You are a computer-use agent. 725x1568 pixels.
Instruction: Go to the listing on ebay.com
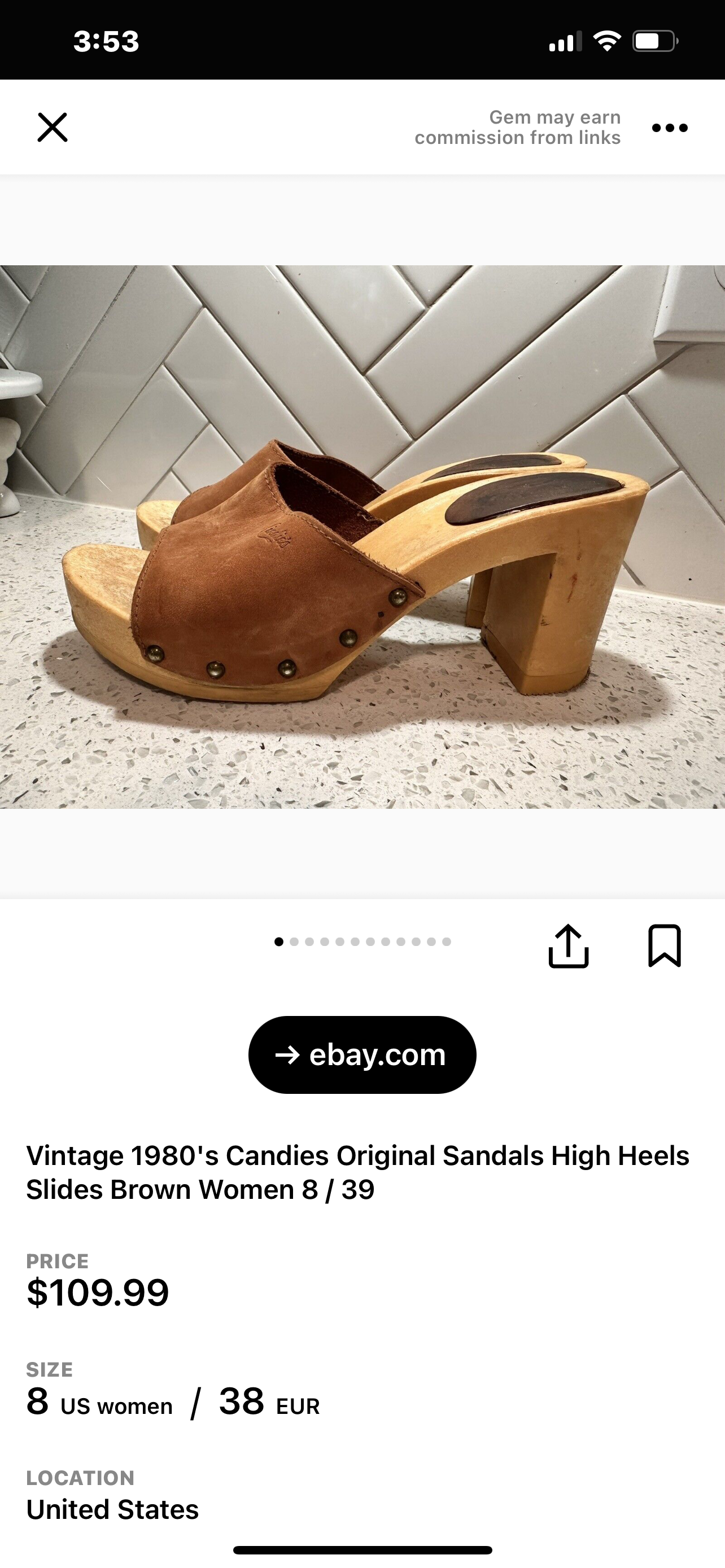tap(362, 1055)
